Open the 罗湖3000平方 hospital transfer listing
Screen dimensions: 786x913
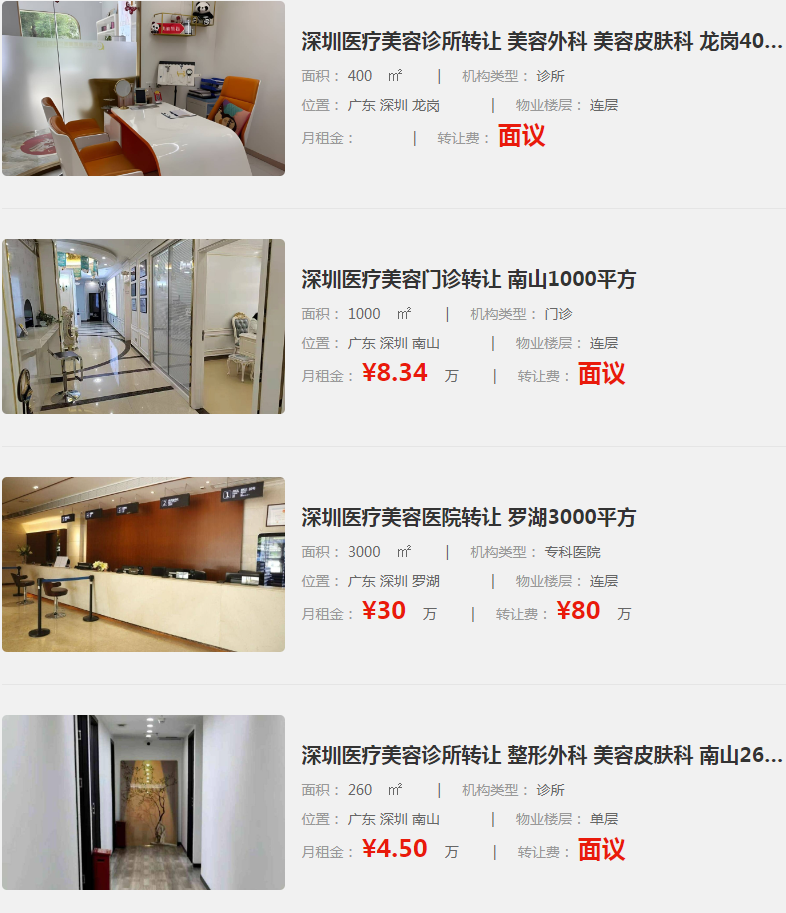468,518
